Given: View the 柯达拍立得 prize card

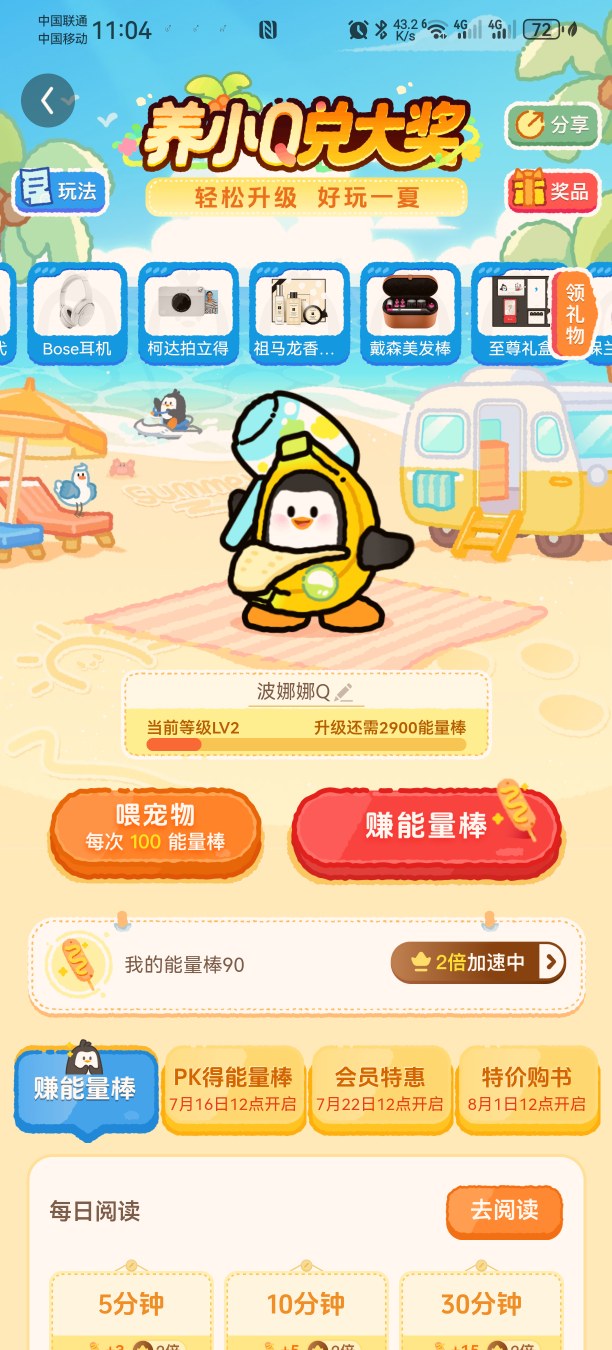Looking at the screenshot, I should pyautogui.click(x=188, y=312).
